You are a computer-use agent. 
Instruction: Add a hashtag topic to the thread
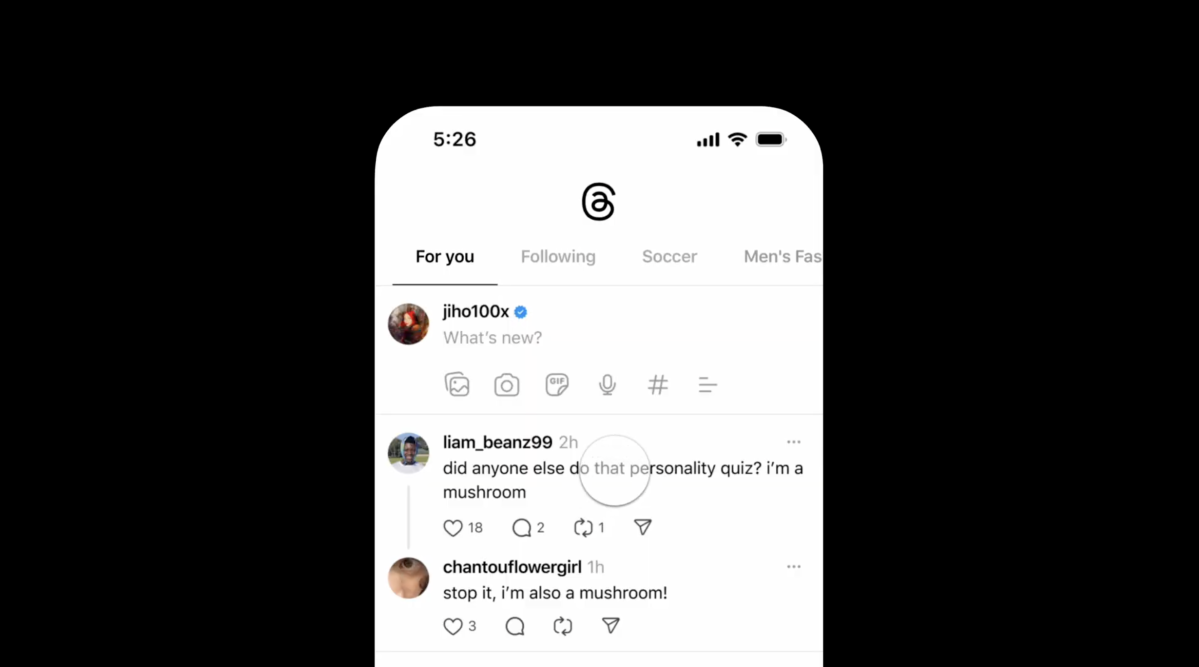[x=657, y=385]
